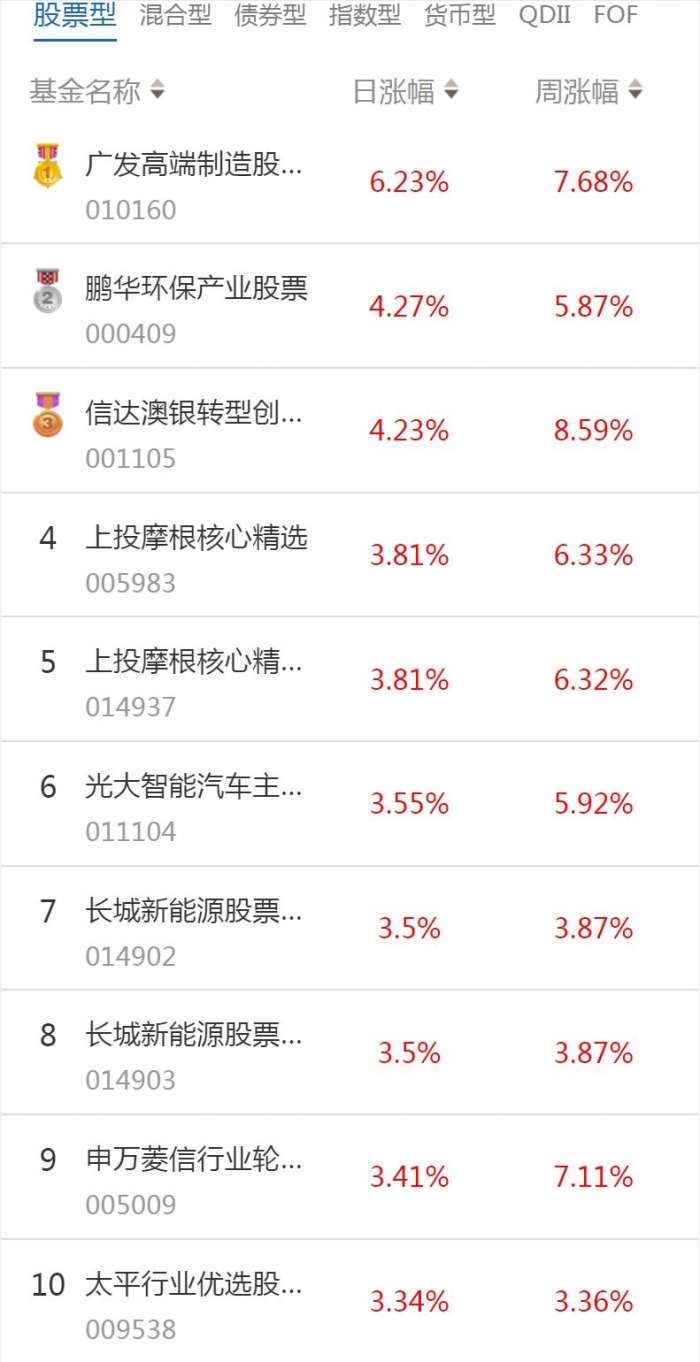Switch to 货币型 funds
Screen dimensions: 700x1362
pyautogui.click(x=459, y=15)
